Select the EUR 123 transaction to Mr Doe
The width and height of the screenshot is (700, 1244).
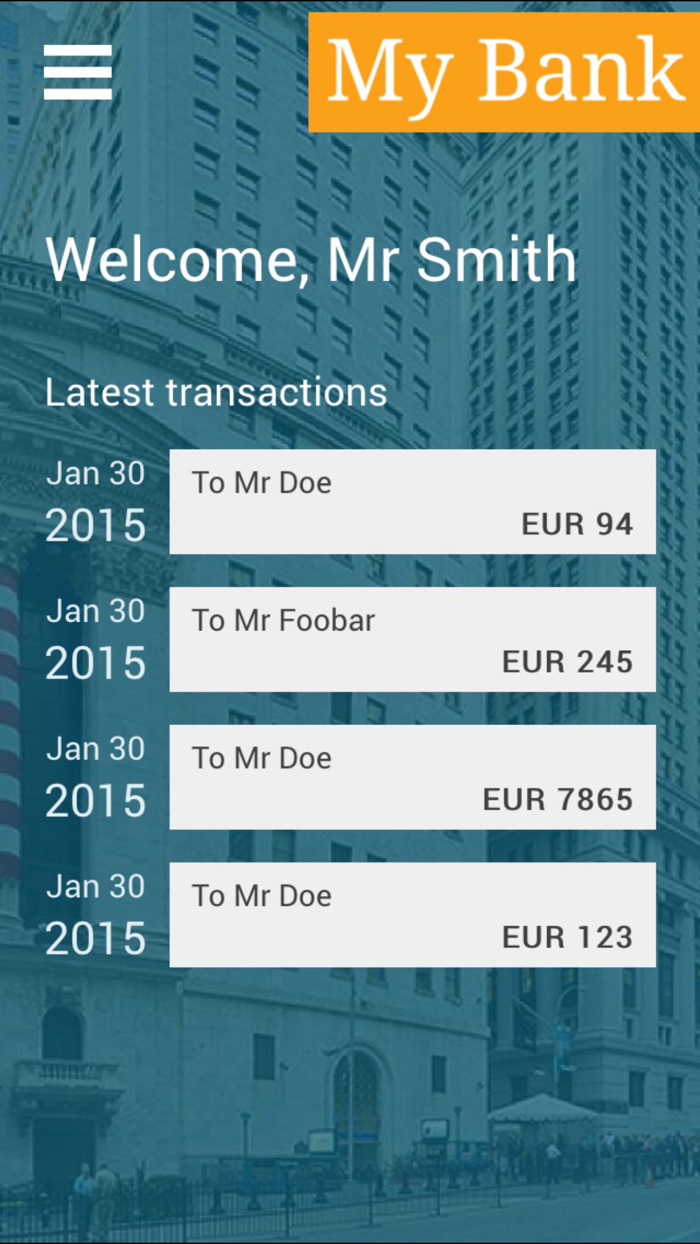(412, 914)
